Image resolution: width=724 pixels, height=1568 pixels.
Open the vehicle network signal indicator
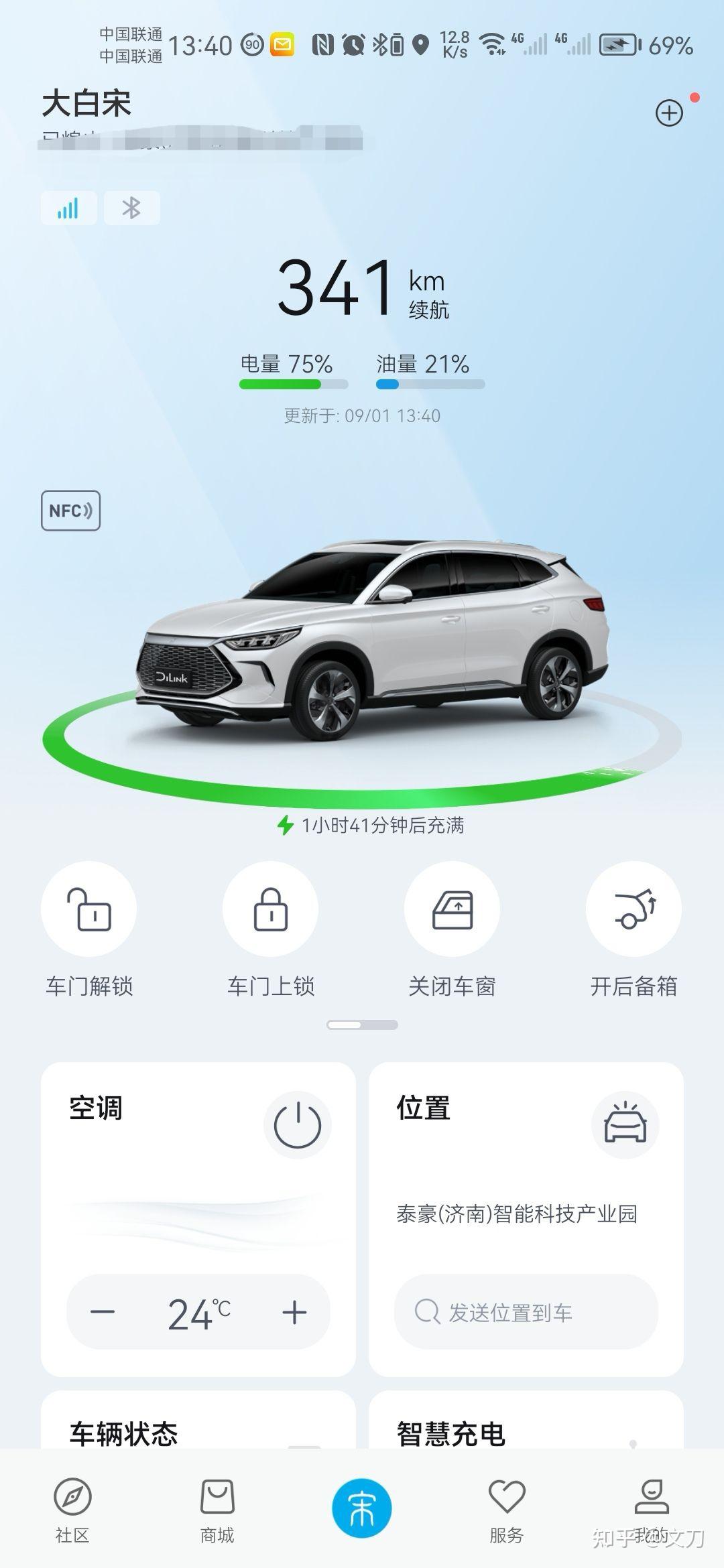(69, 208)
